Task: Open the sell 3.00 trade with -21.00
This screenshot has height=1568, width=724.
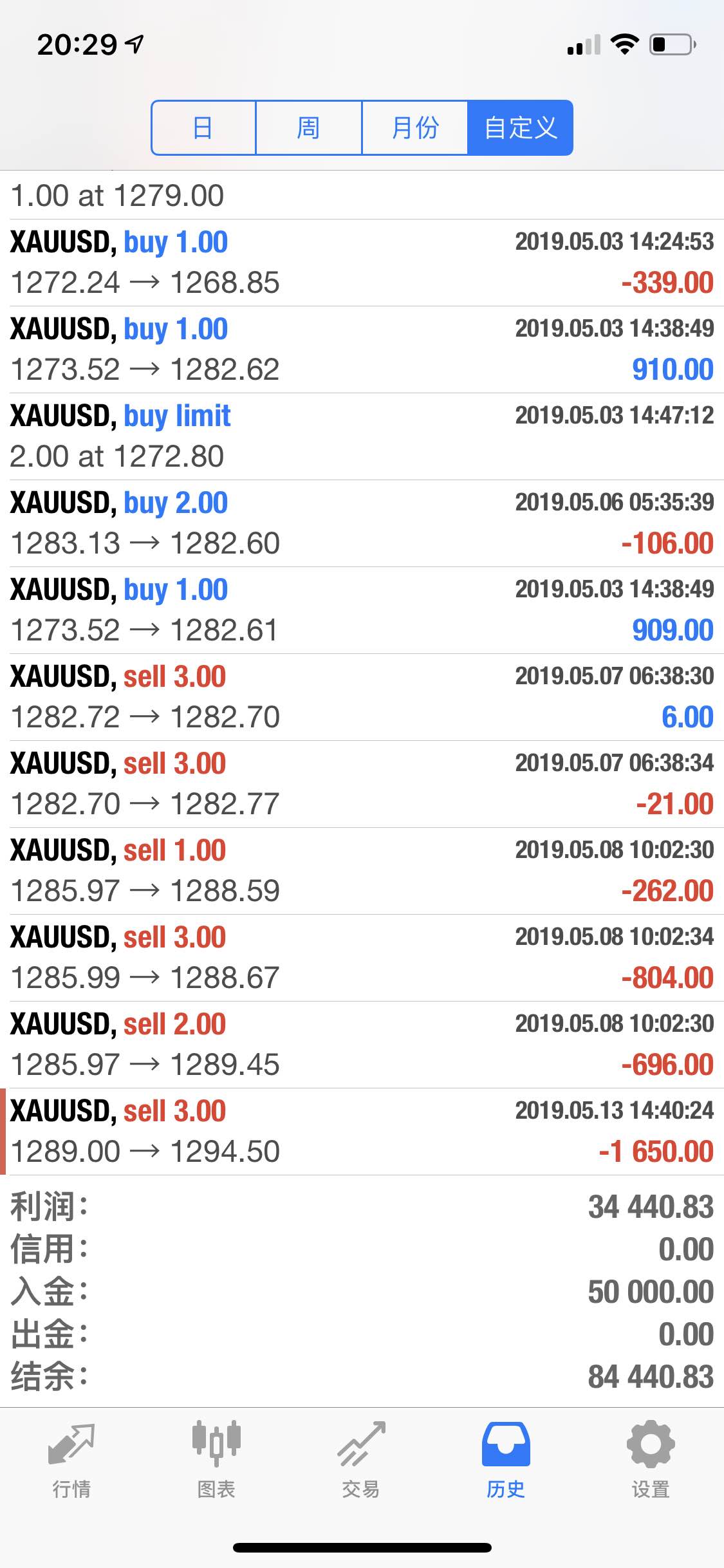Action: point(362,784)
